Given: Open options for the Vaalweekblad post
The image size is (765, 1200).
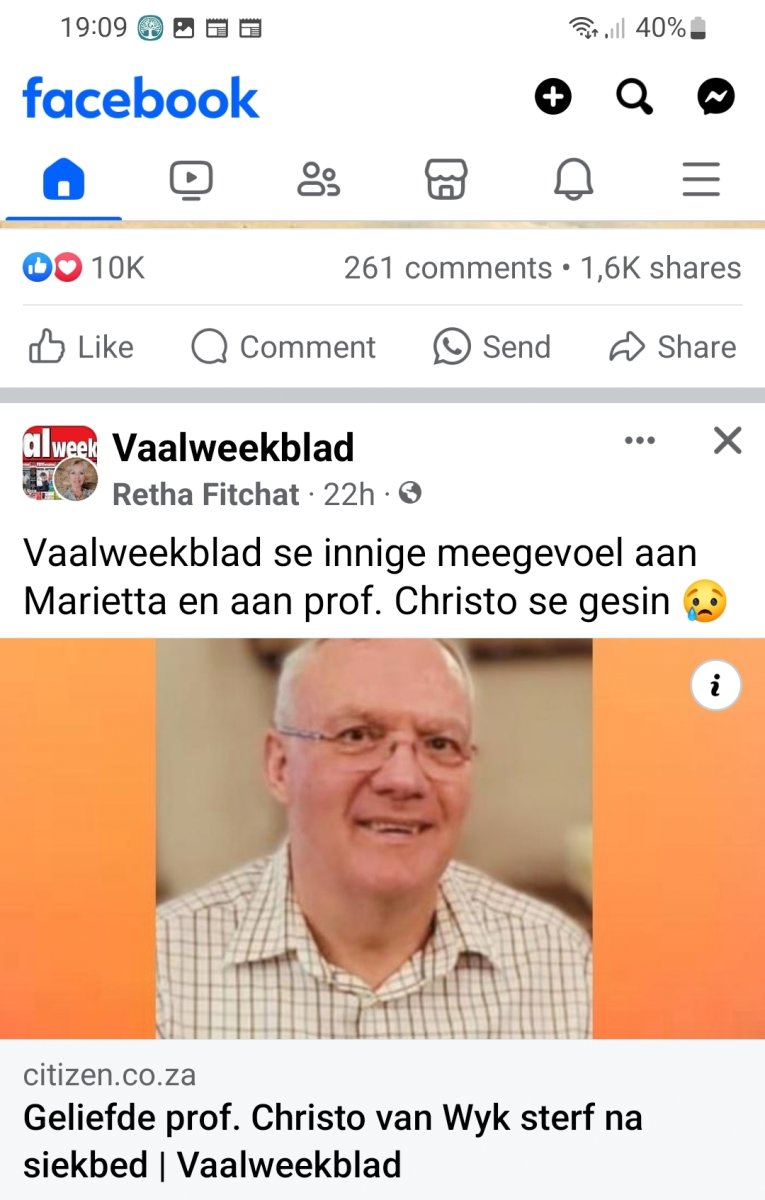Looking at the screenshot, I should [640, 440].
